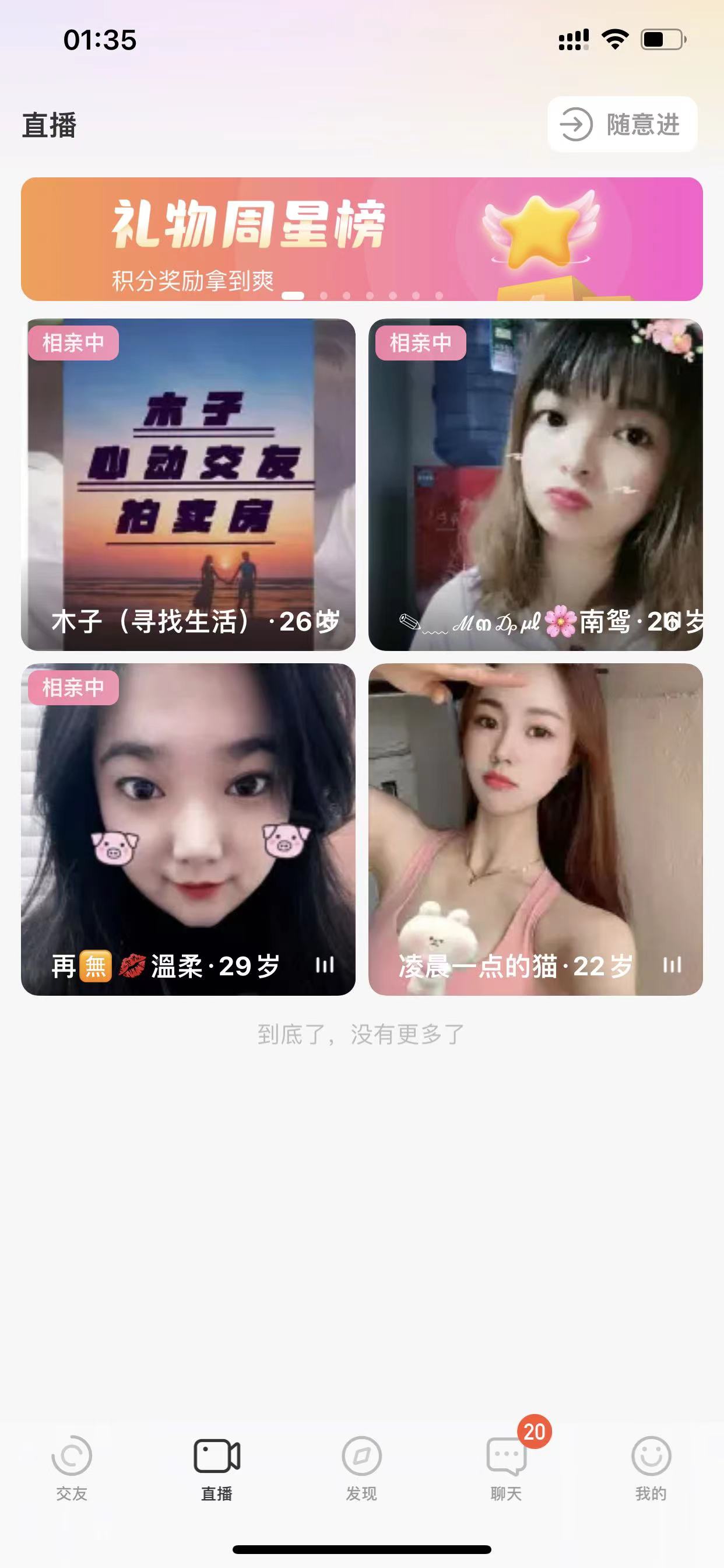The width and height of the screenshot is (724, 1568).
Task: Open 温柔 29岁 live room
Action: [x=188, y=828]
